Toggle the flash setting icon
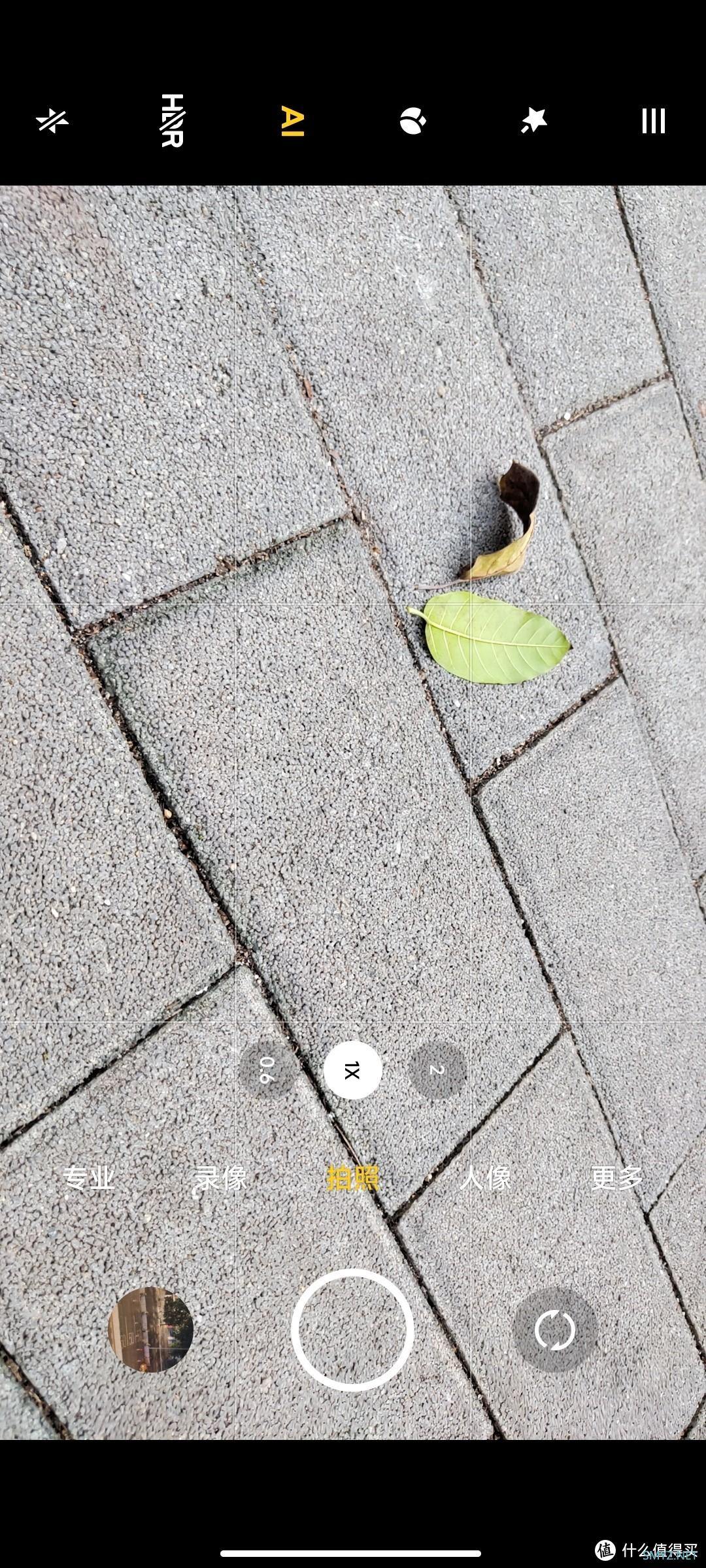This screenshot has height=1568, width=706. tap(52, 121)
